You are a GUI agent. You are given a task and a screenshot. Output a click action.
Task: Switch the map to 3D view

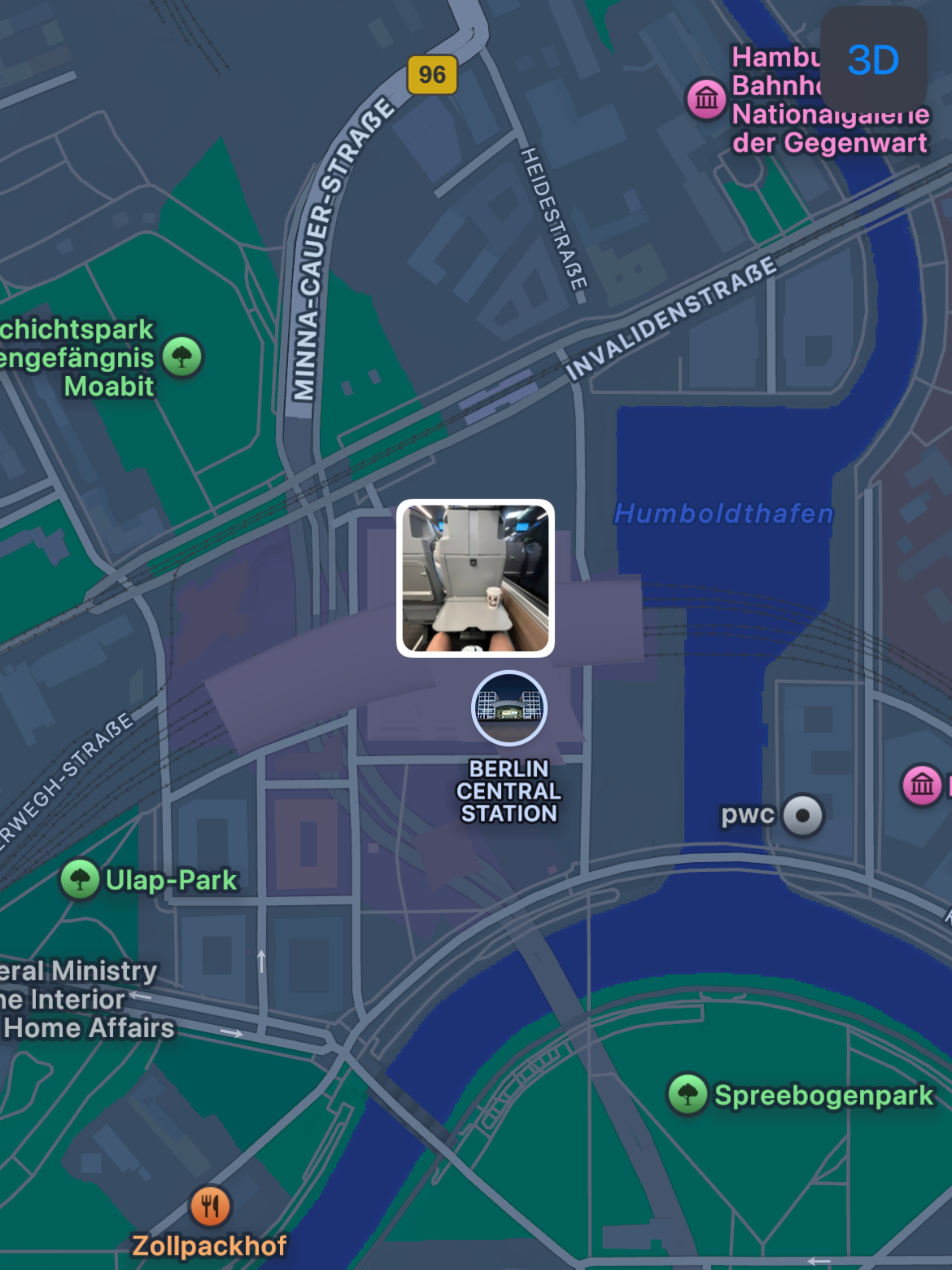click(873, 60)
